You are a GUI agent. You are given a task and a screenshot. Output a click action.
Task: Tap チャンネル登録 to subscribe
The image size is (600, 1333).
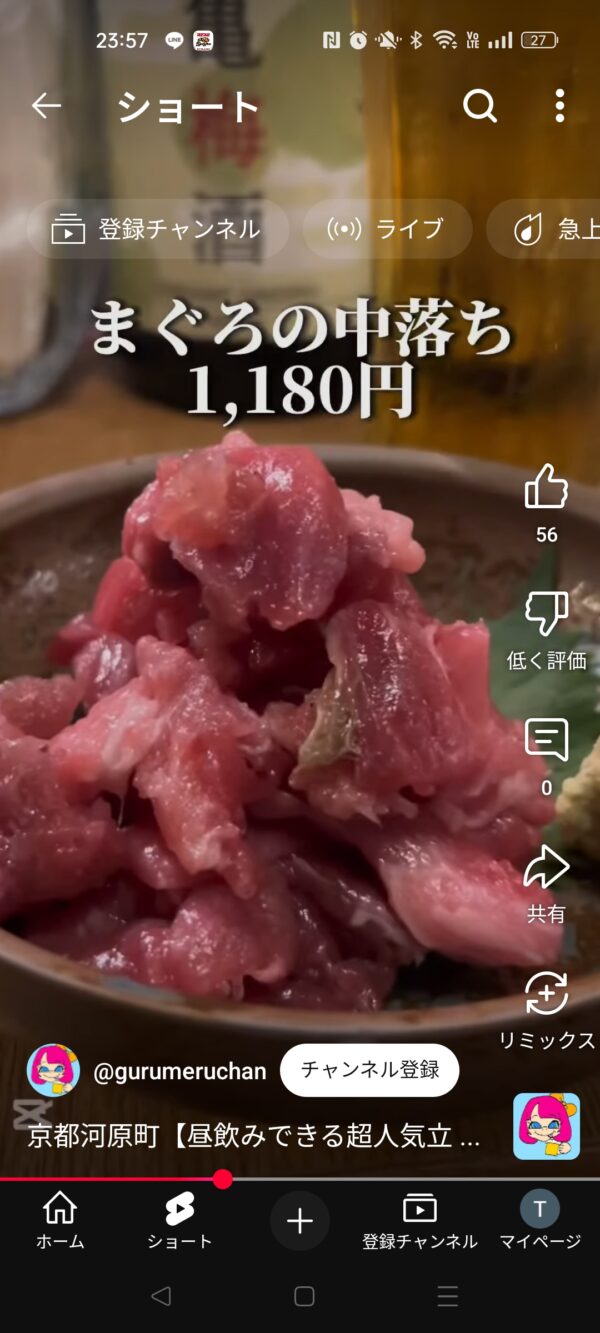click(x=369, y=1070)
